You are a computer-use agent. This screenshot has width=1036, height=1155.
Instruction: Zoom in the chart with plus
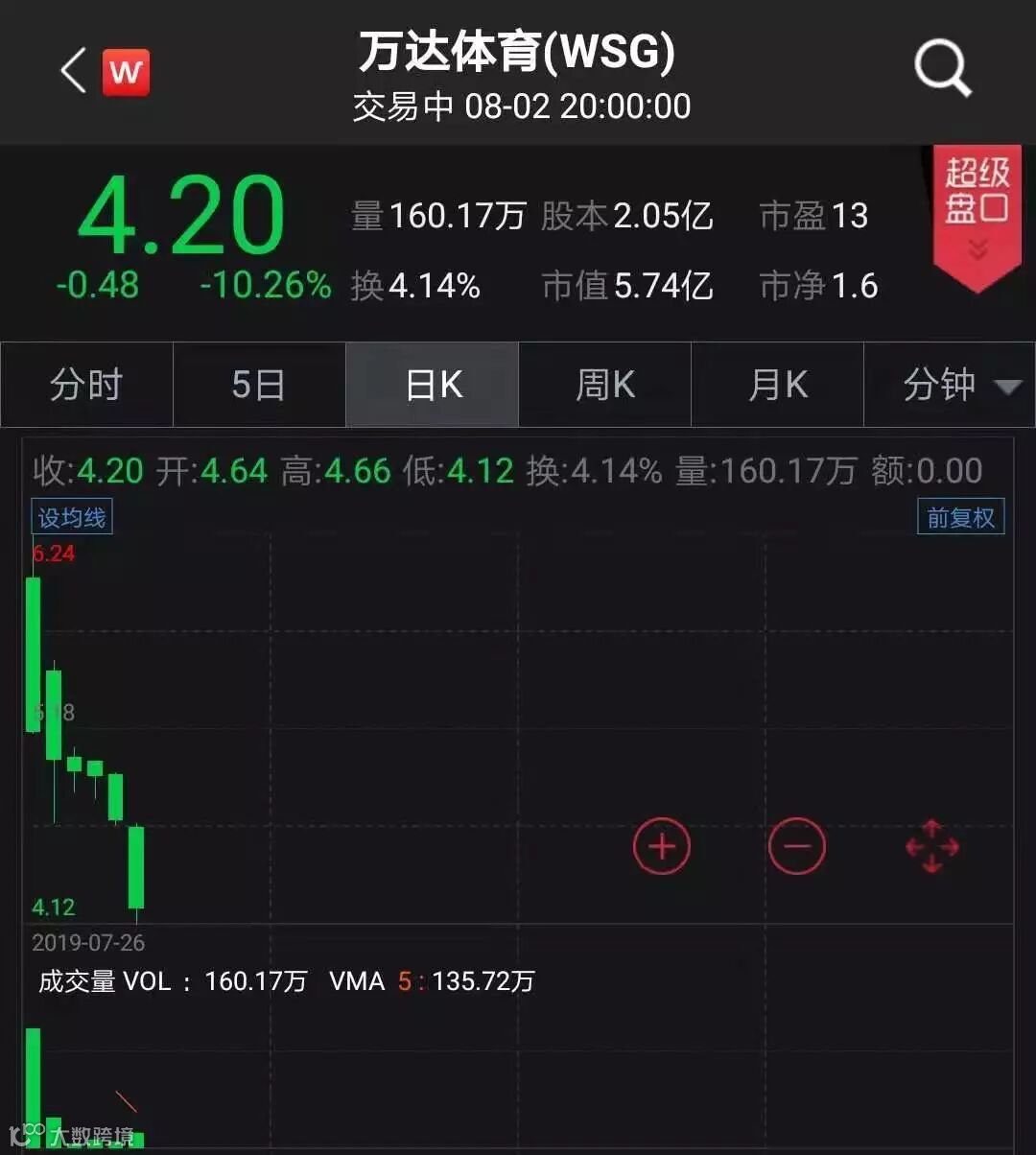coord(662,846)
